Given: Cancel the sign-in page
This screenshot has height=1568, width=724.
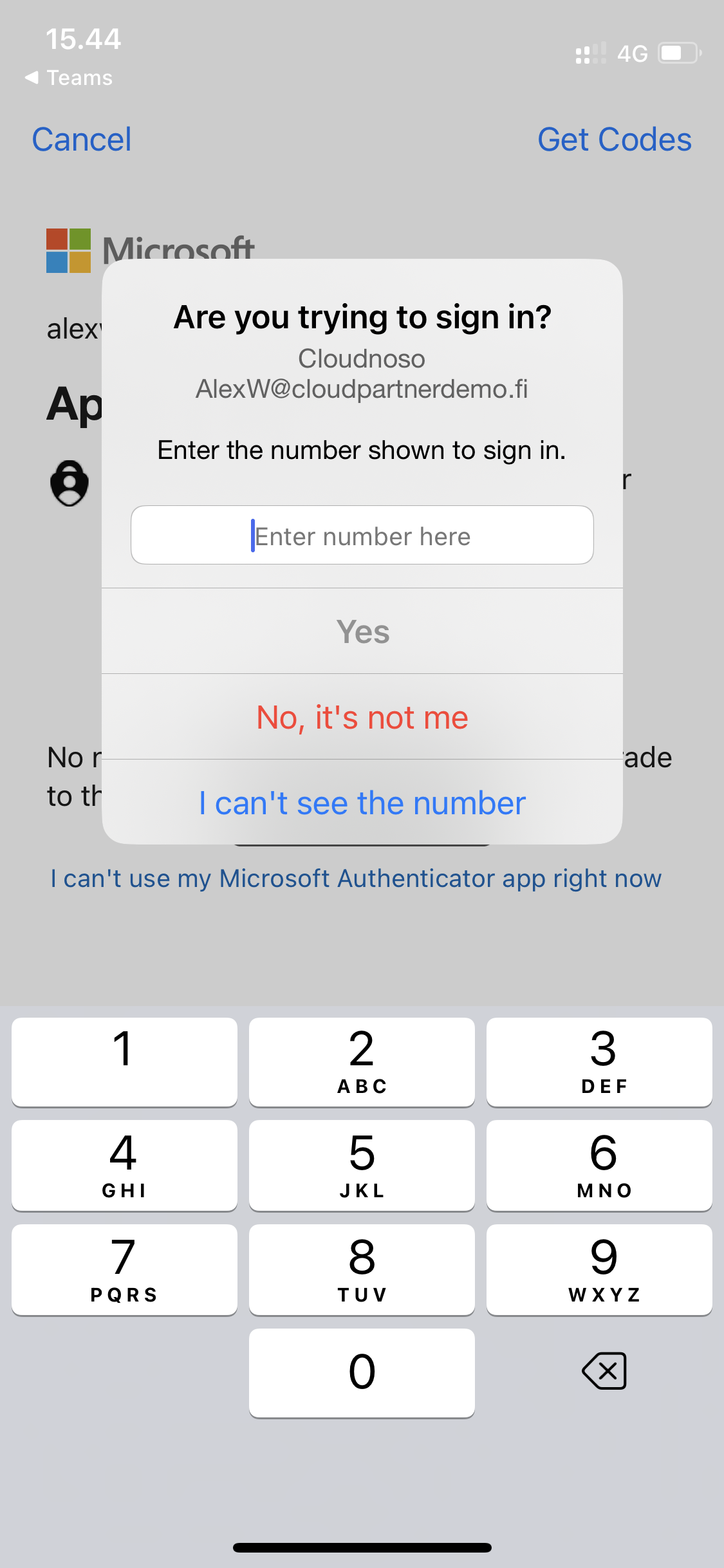Looking at the screenshot, I should tap(82, 140).
